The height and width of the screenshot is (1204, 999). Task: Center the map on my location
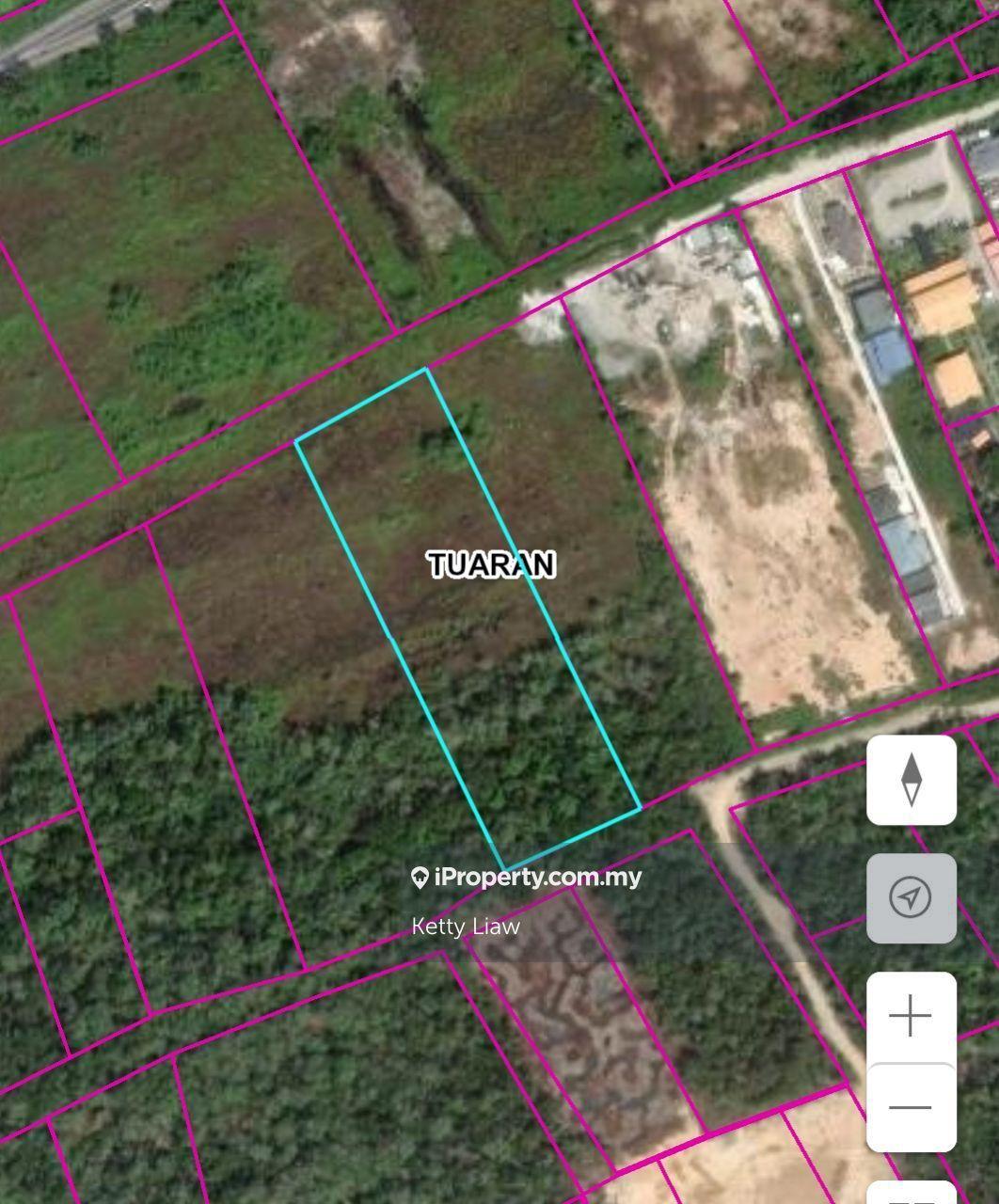click(x=911, y=897)
